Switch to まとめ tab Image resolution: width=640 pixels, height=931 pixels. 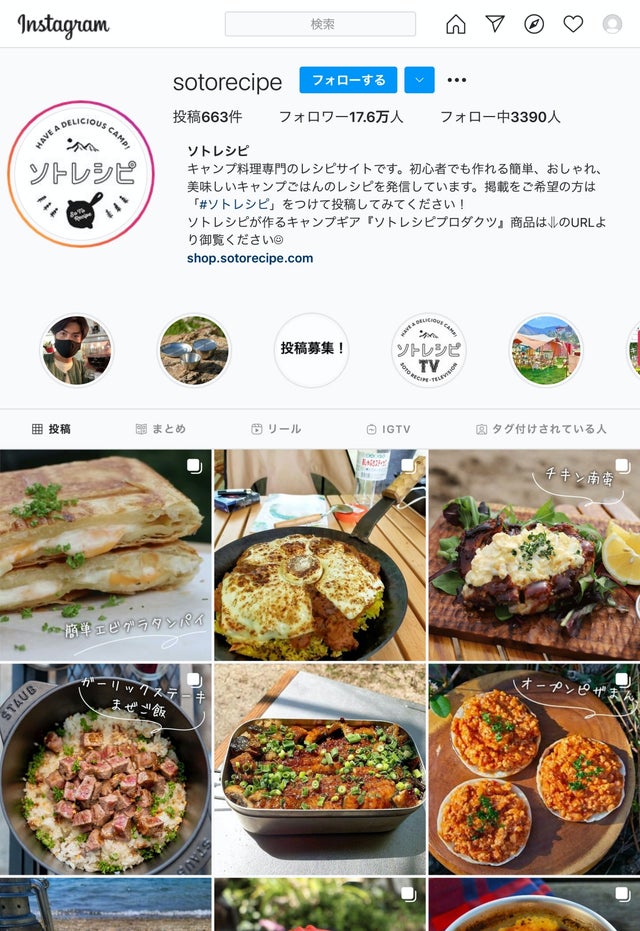[x=161, y=429]
